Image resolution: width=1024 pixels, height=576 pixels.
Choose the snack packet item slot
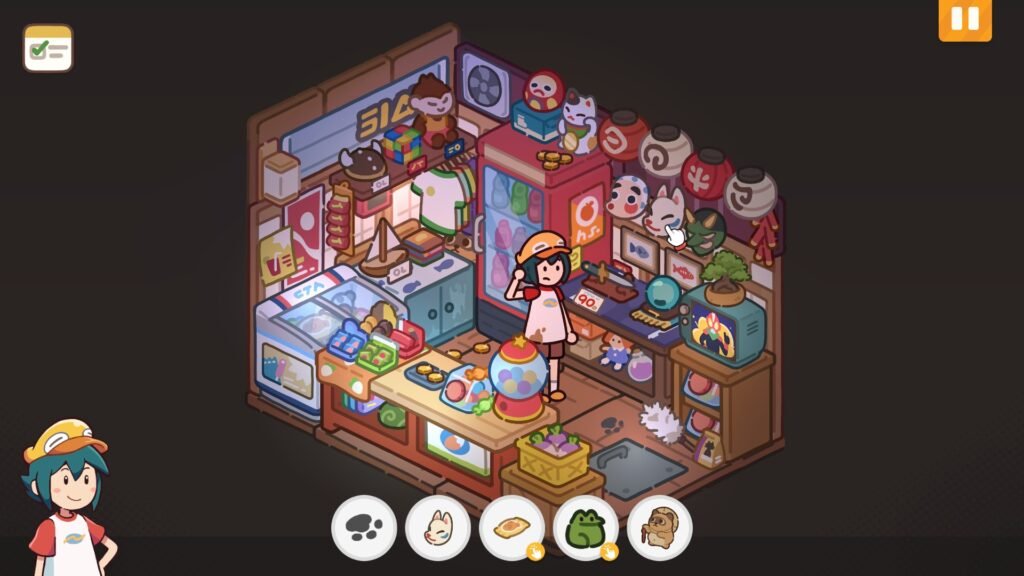click(512, 528)
